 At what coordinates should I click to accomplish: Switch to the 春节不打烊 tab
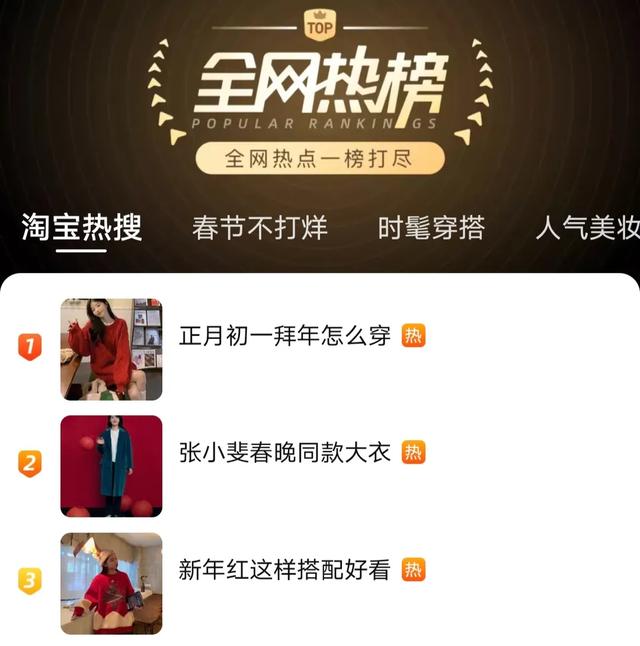point(259,228)
